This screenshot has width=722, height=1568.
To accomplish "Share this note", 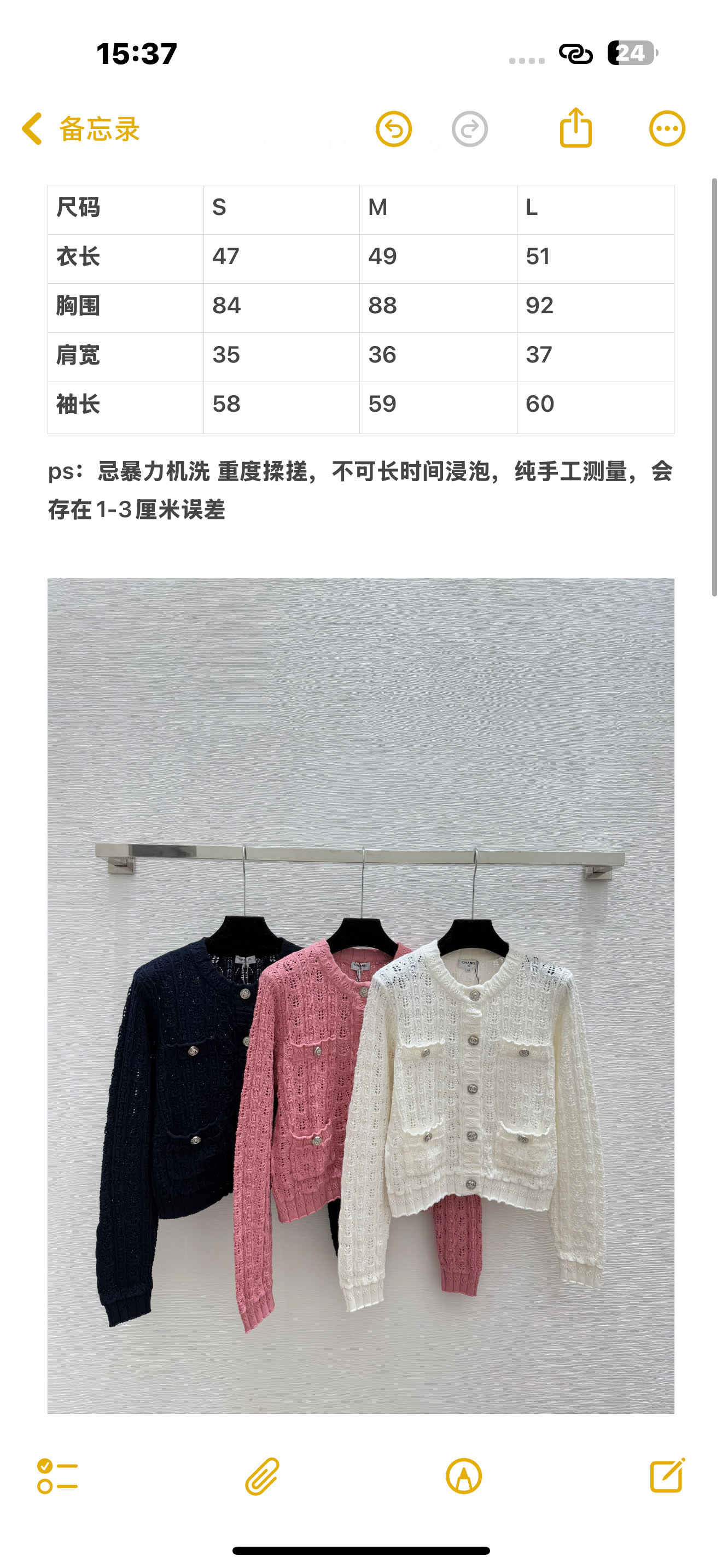I will point(575,128).
